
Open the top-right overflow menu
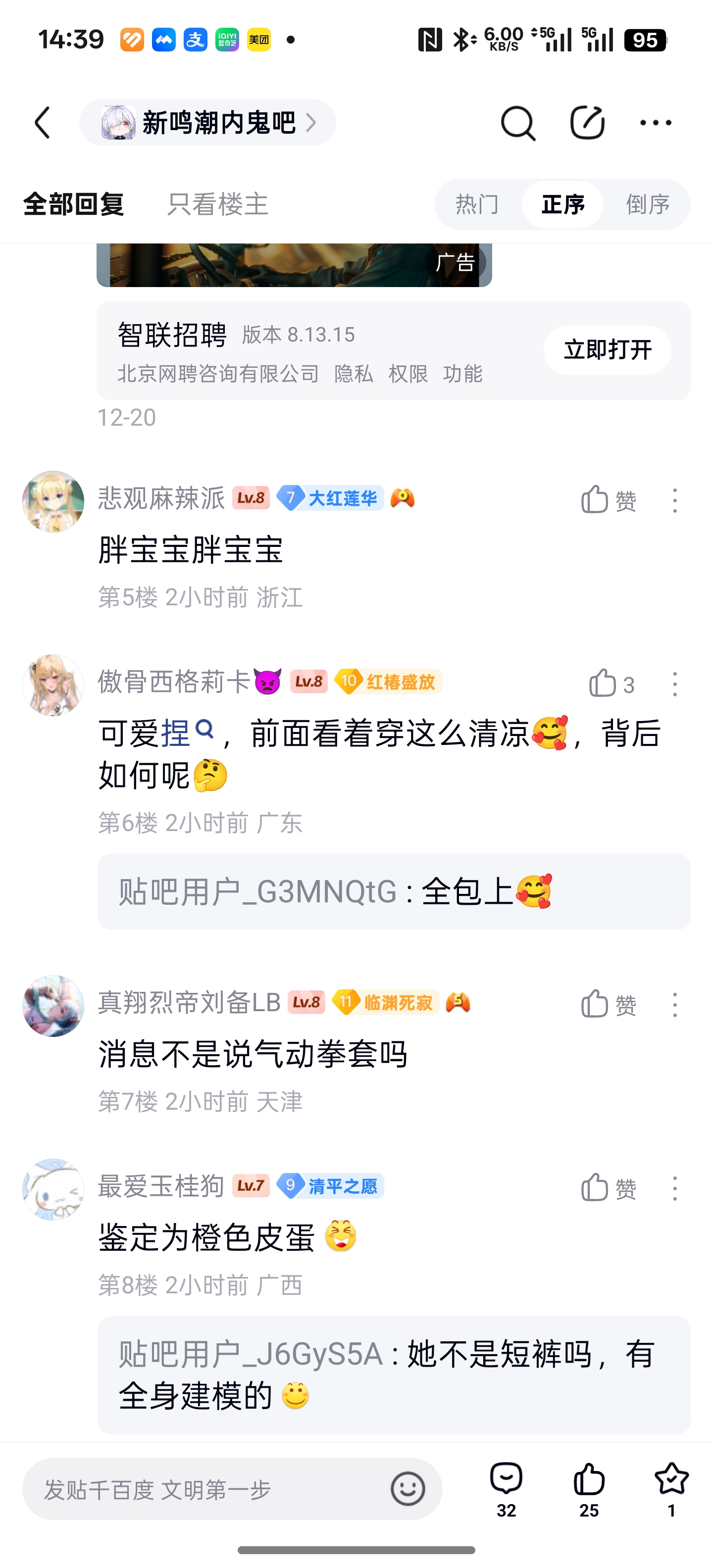(656, 123)
